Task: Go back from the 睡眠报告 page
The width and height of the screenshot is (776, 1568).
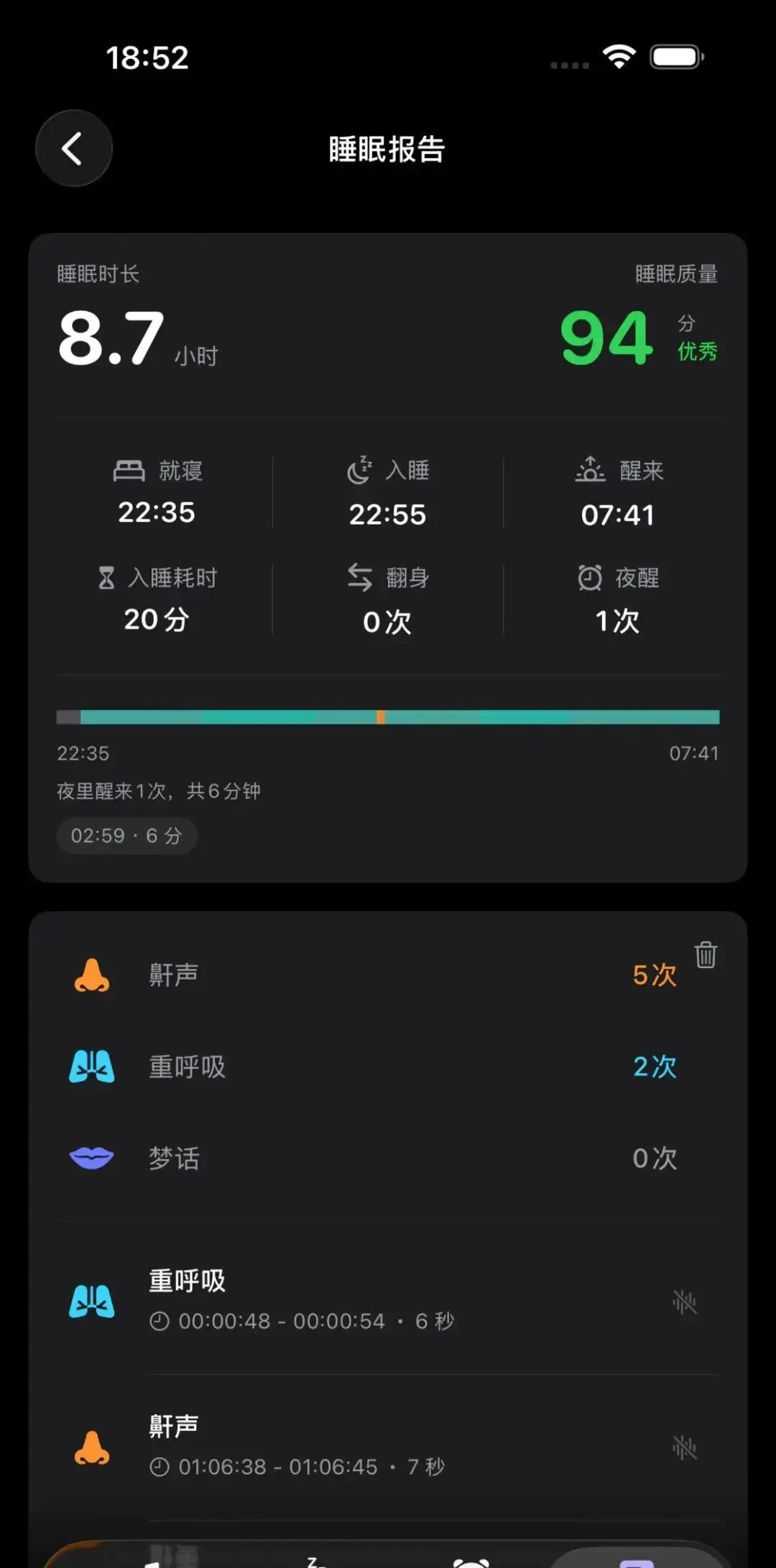Action: point(74,149)
